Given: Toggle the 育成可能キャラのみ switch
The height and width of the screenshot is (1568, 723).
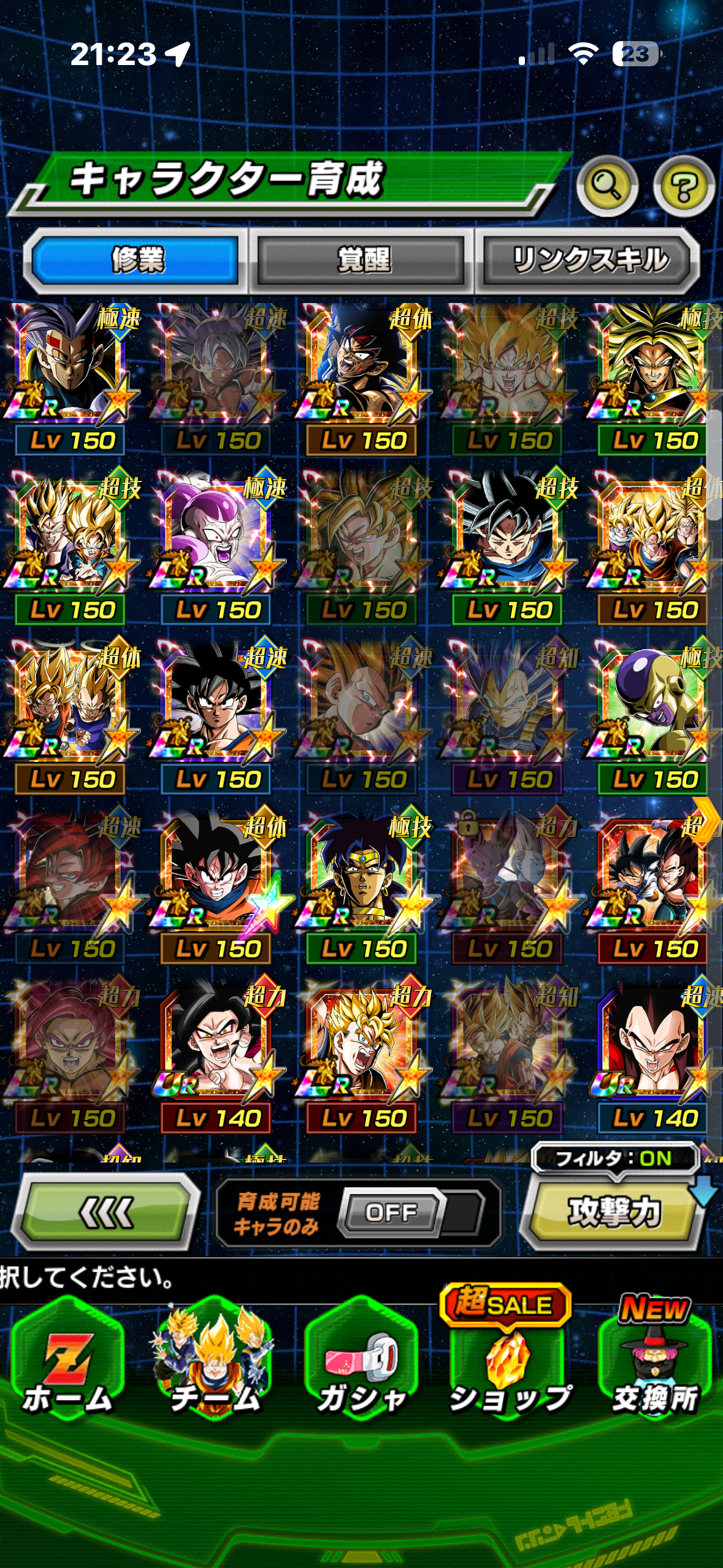Looking at the screenshot, I should [392, 1212].
